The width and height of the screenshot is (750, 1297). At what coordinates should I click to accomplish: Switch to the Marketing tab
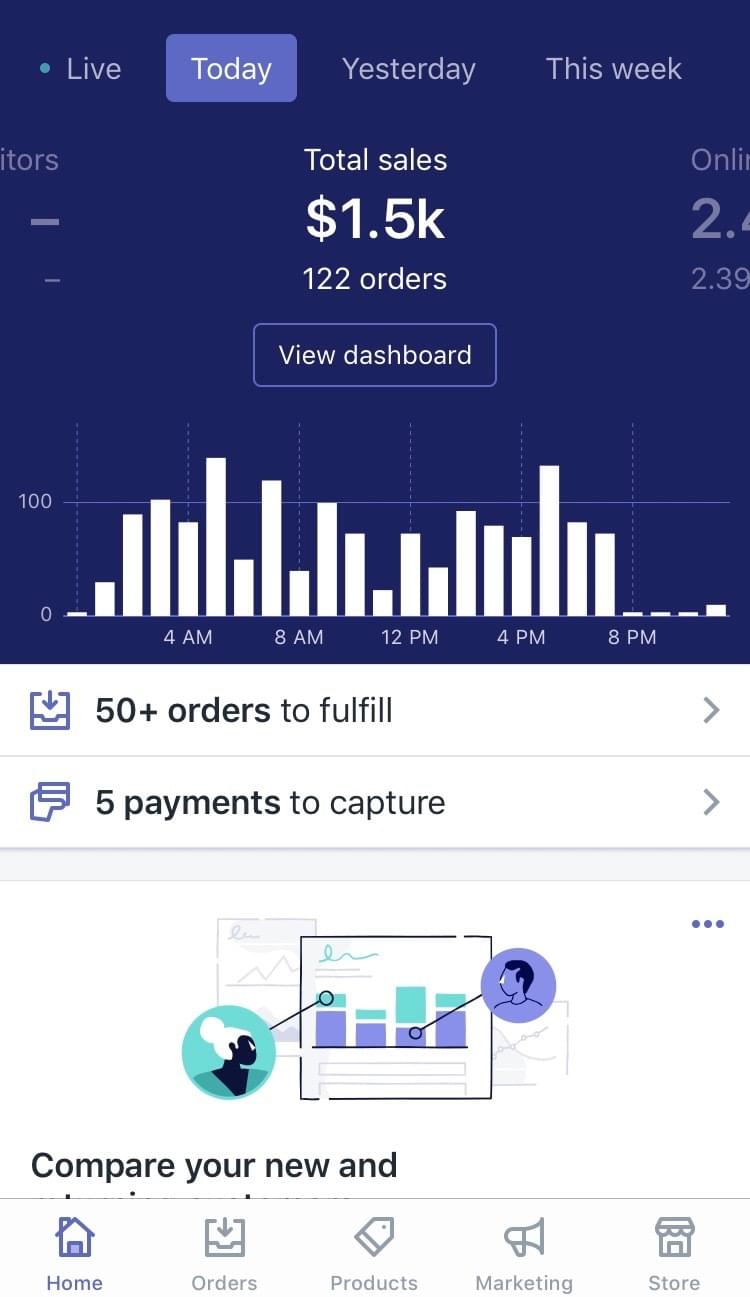point(524,1253)
